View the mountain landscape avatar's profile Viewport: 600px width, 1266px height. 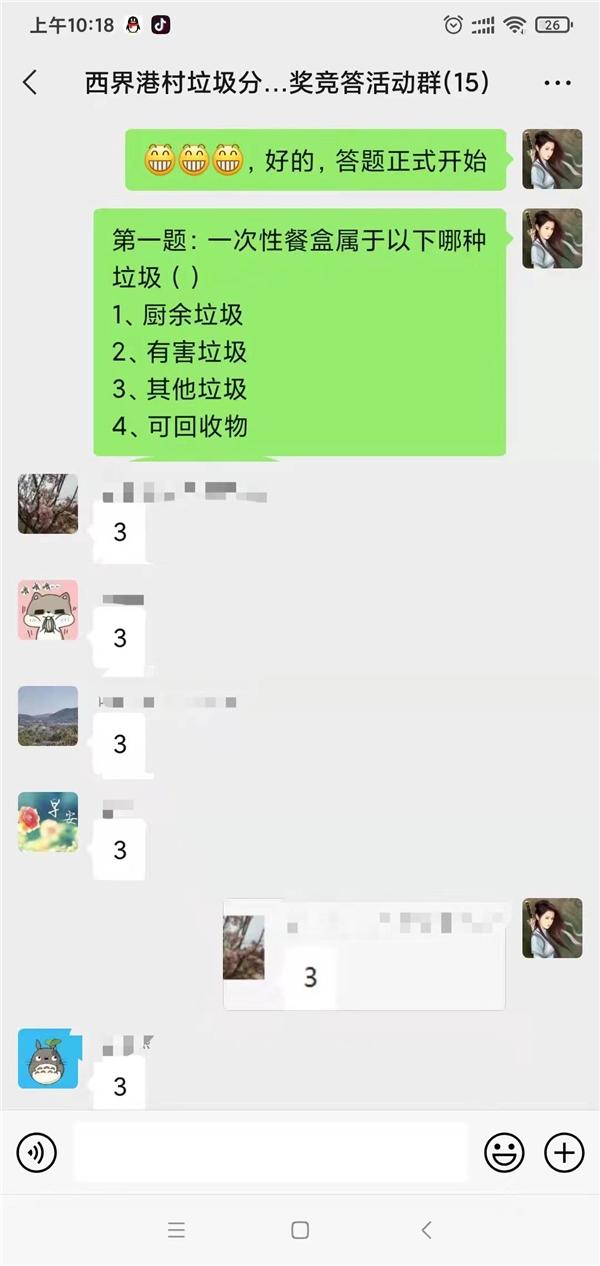click(x=48, y=716)
